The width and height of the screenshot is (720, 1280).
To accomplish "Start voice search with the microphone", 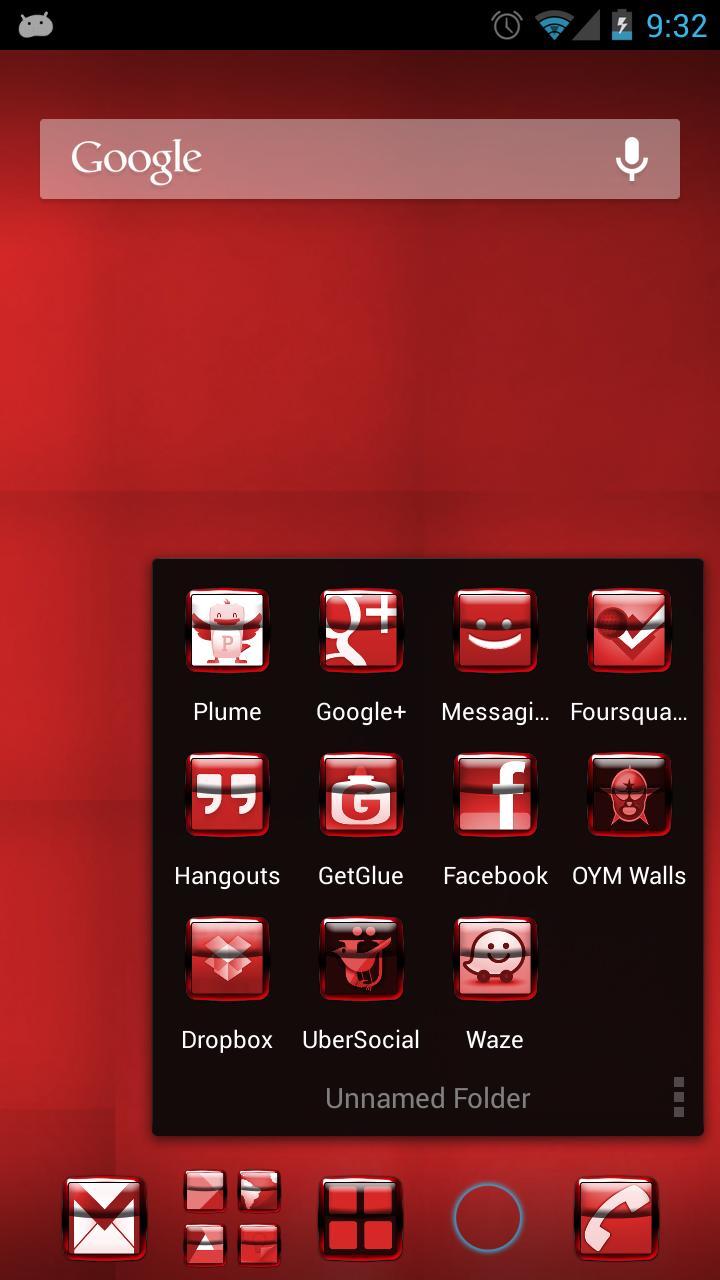I will 631,159.
